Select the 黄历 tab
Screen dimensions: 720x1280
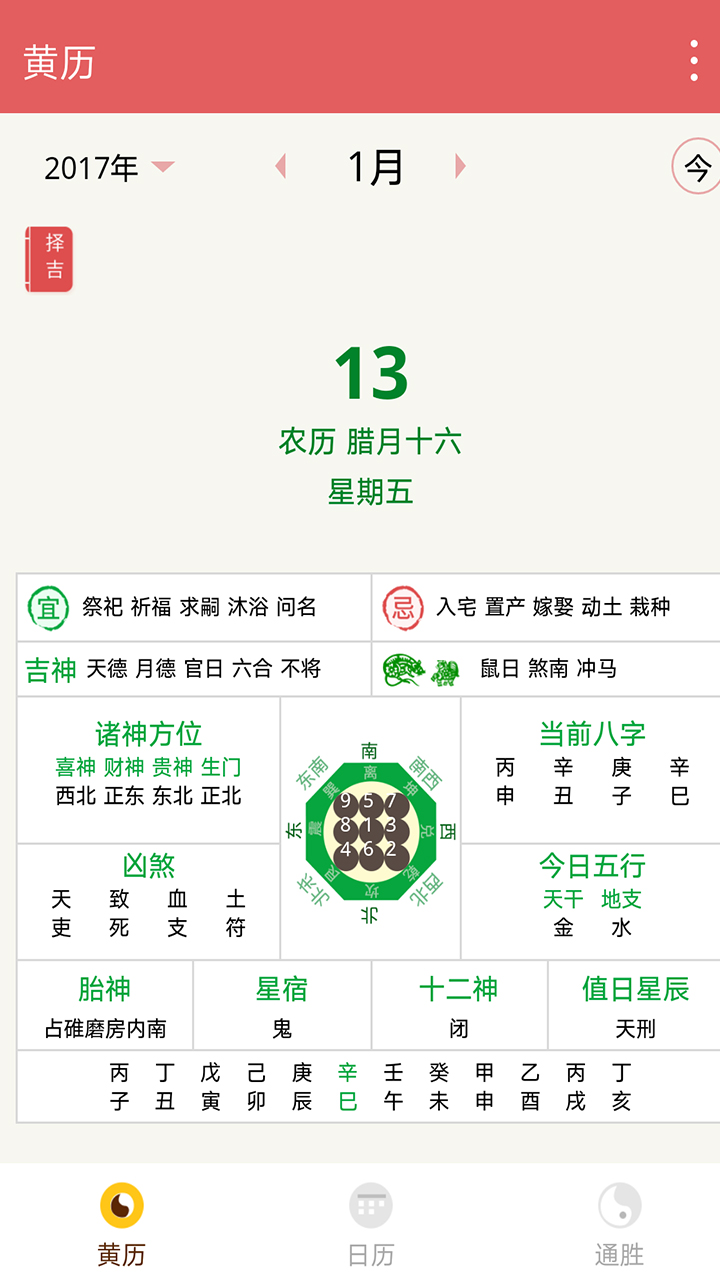[121, 1224]
